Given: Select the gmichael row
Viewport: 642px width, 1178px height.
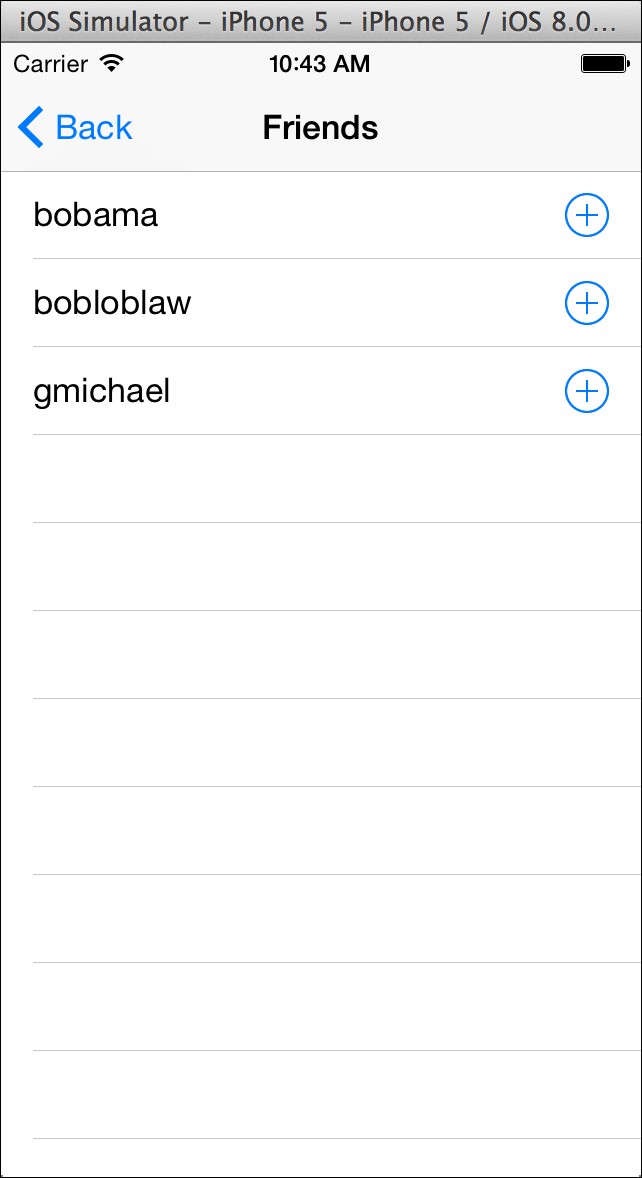Looking at the screenshot, I should pyautogui.click(x=321, y=391).
